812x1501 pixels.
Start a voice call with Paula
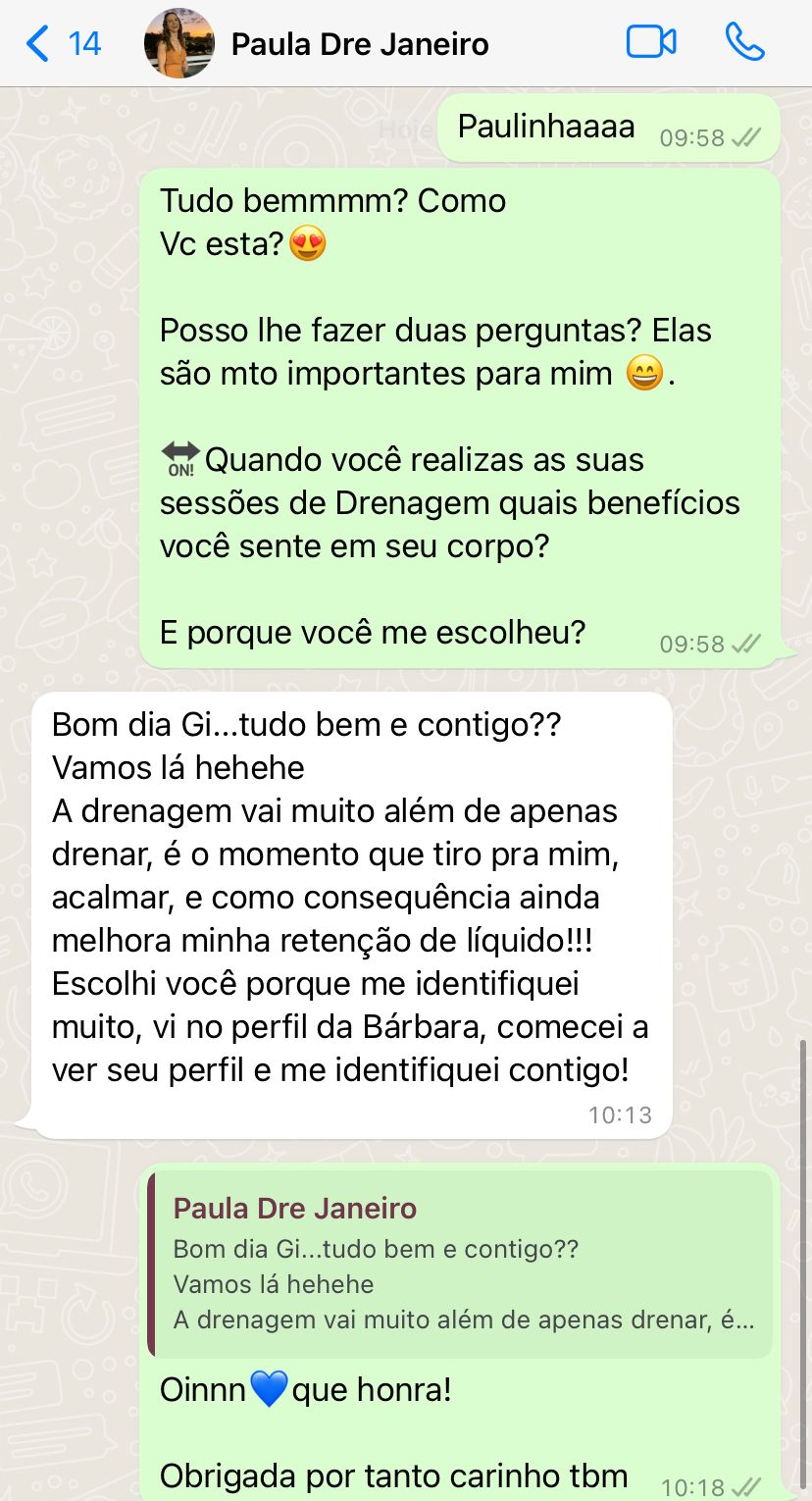coord(745,42)
